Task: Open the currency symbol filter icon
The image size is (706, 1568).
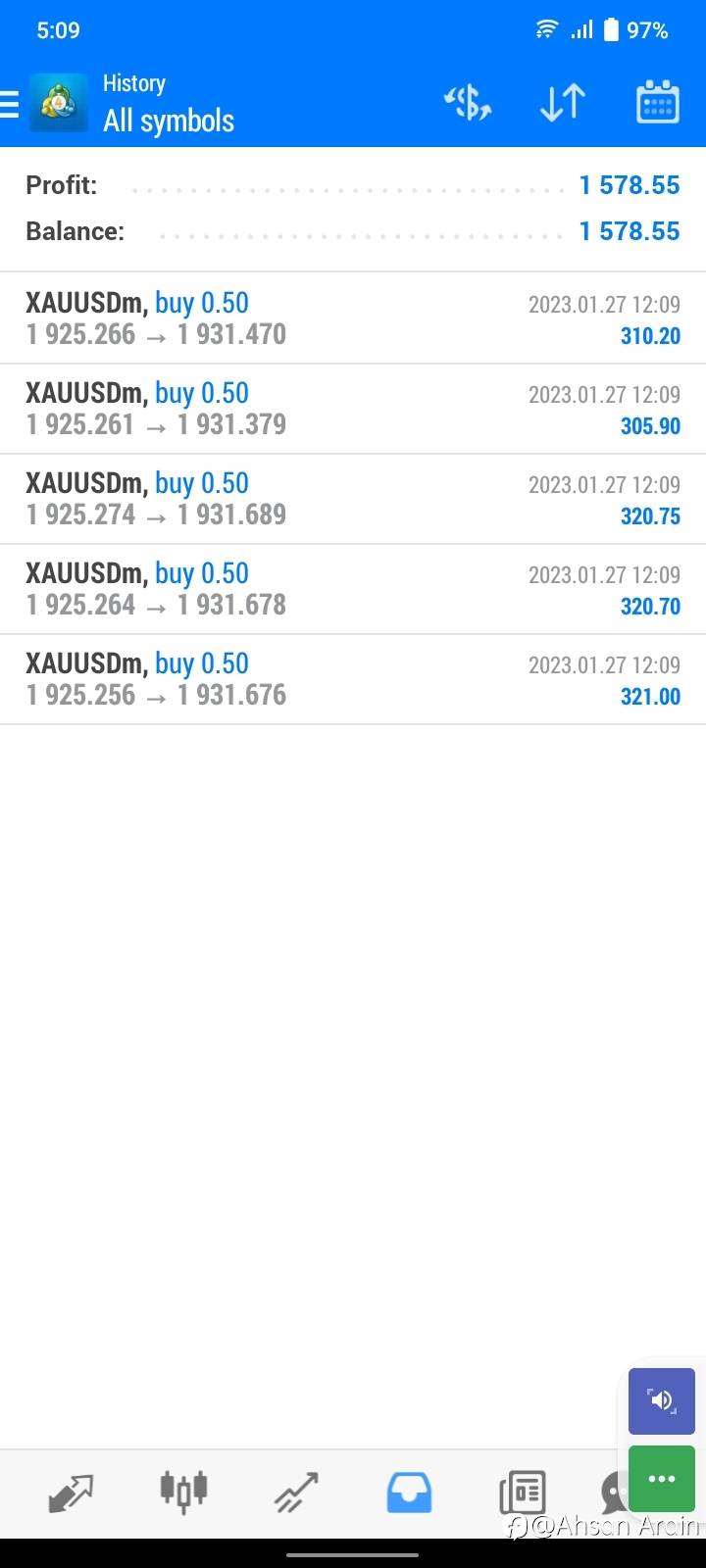Action: pos(468,103)
